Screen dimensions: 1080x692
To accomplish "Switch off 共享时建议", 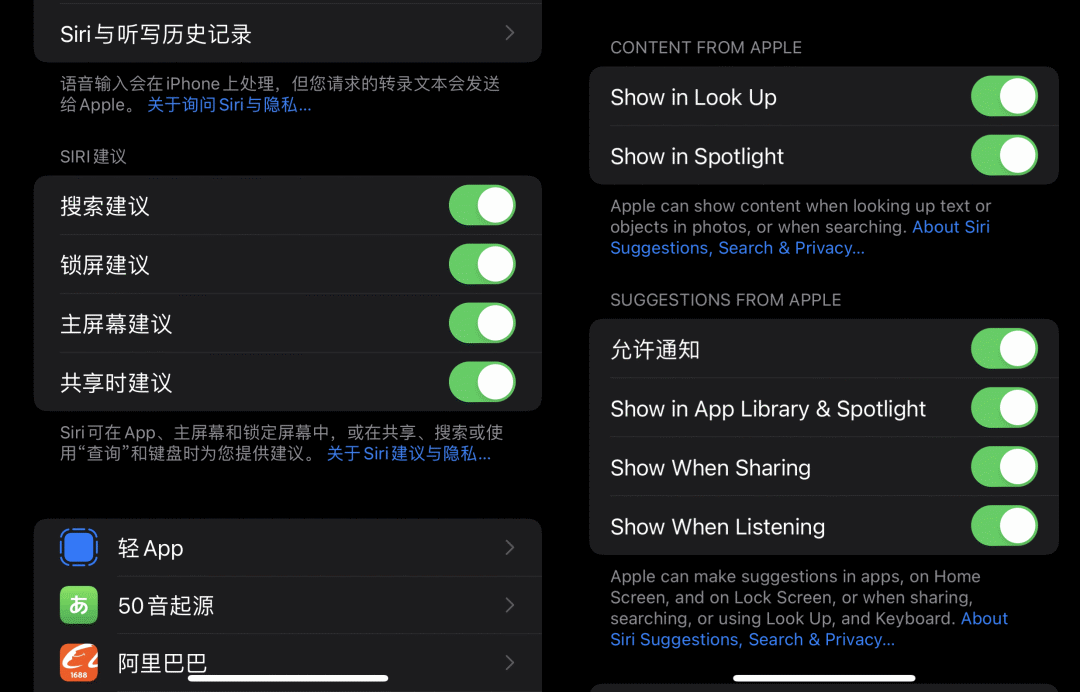I will [482, 383].
